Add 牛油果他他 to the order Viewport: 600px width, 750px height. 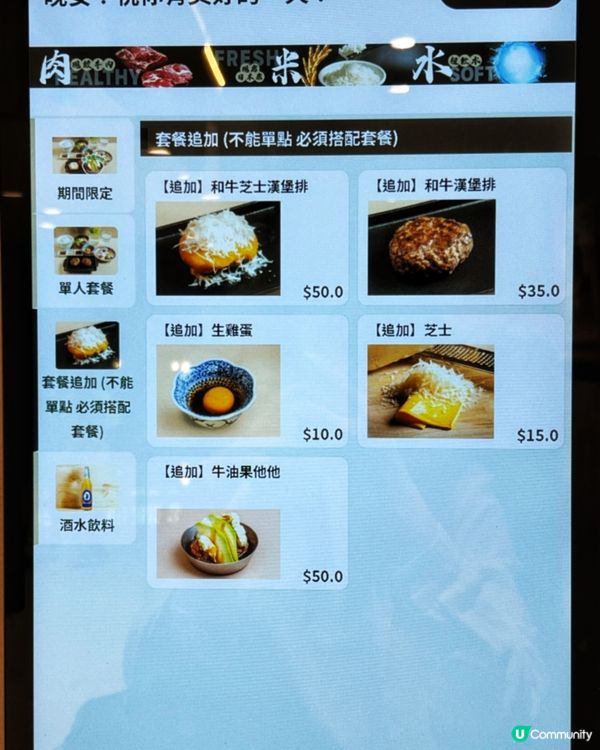pos(247,523)
